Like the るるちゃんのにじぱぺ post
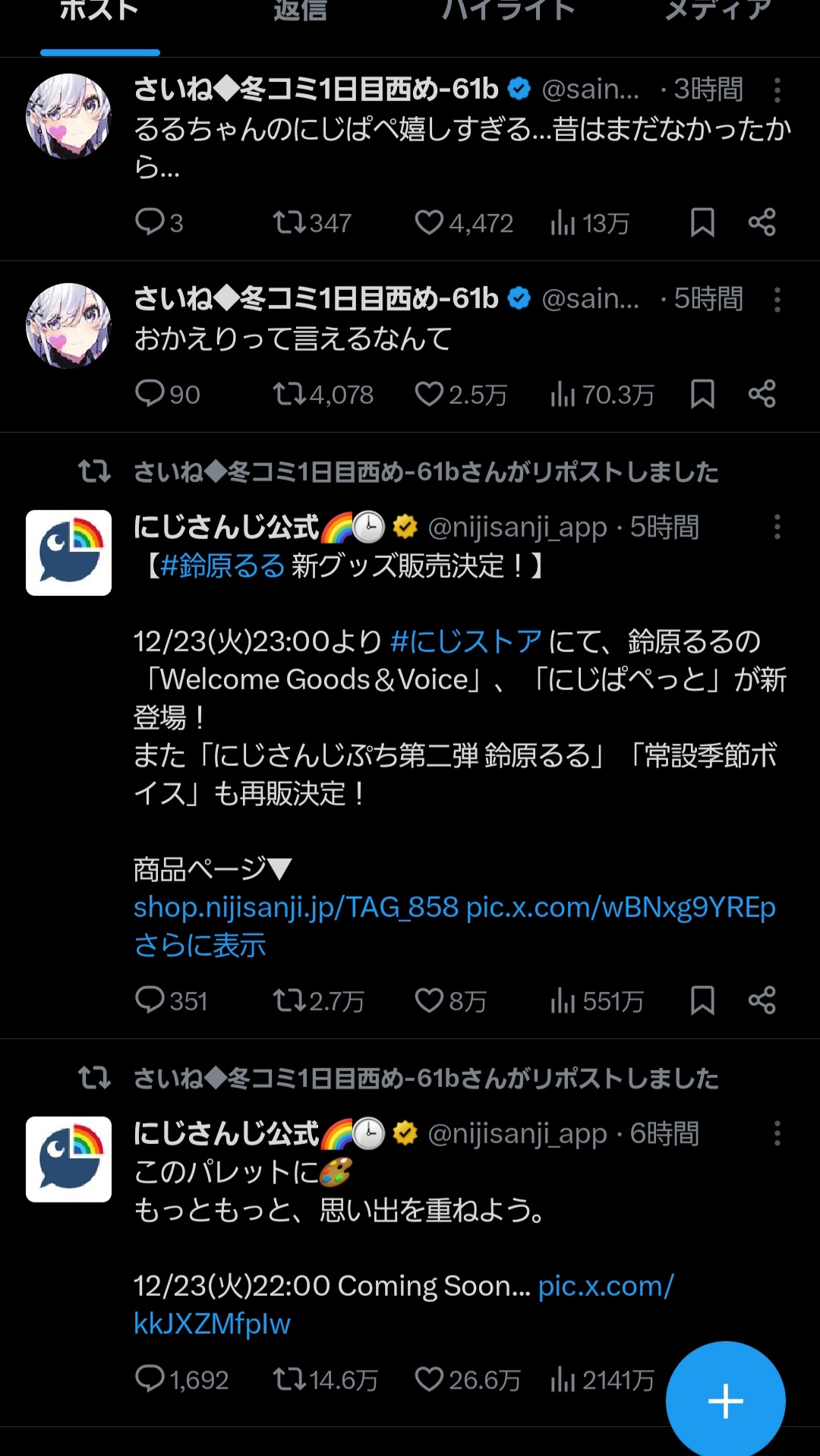 429,222
